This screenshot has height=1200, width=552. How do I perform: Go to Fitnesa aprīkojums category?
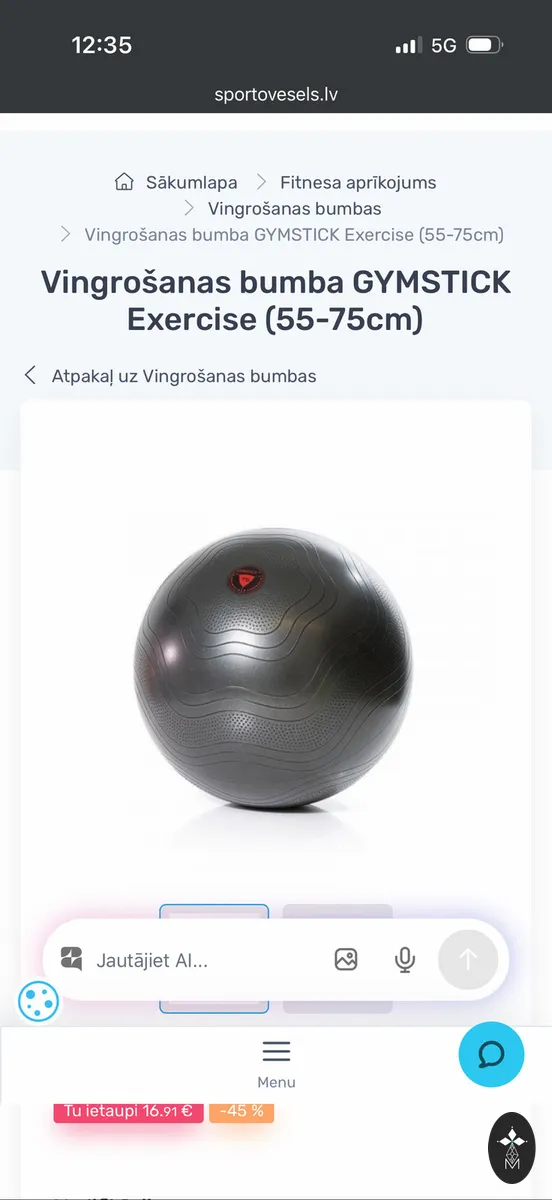coord(358,182)
